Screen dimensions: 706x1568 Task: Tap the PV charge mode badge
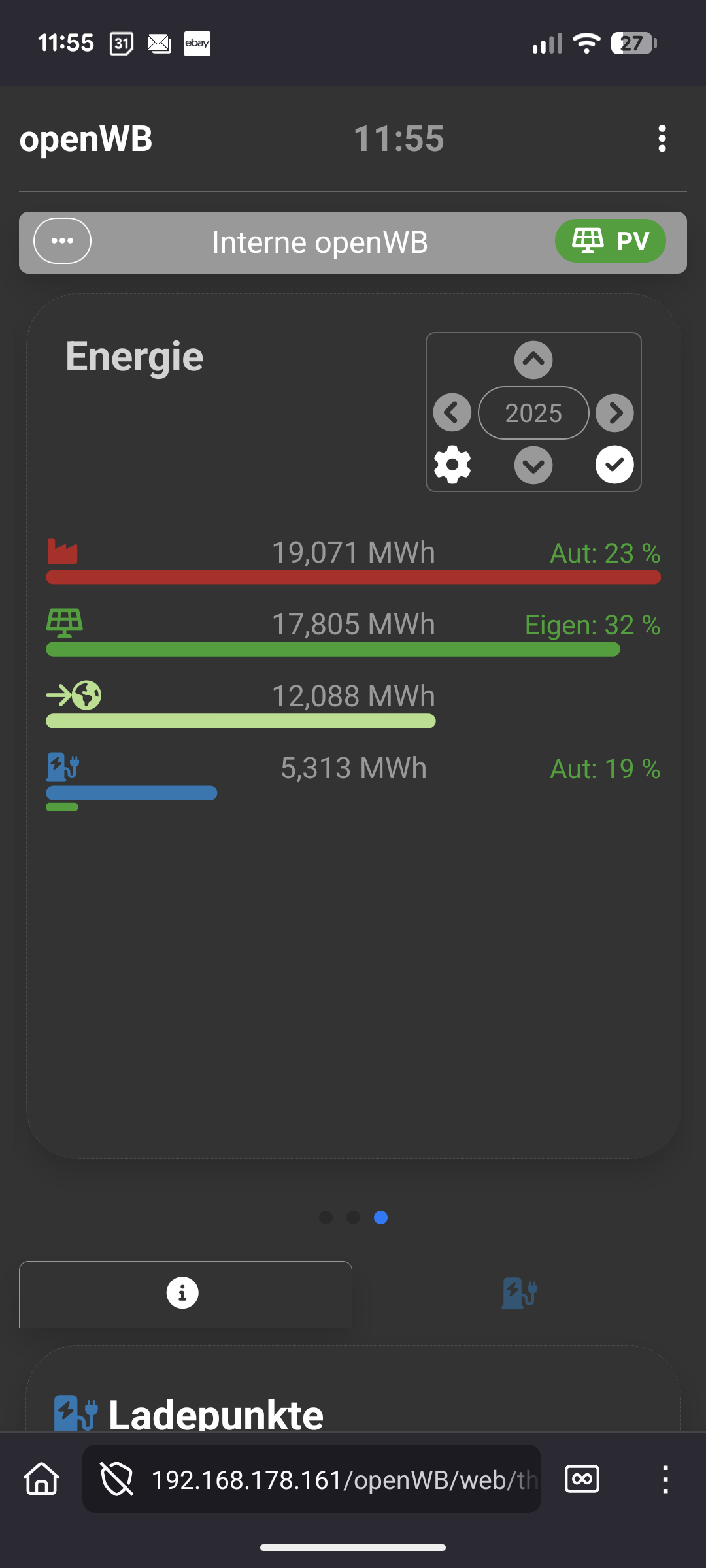(x=610, y=241)
